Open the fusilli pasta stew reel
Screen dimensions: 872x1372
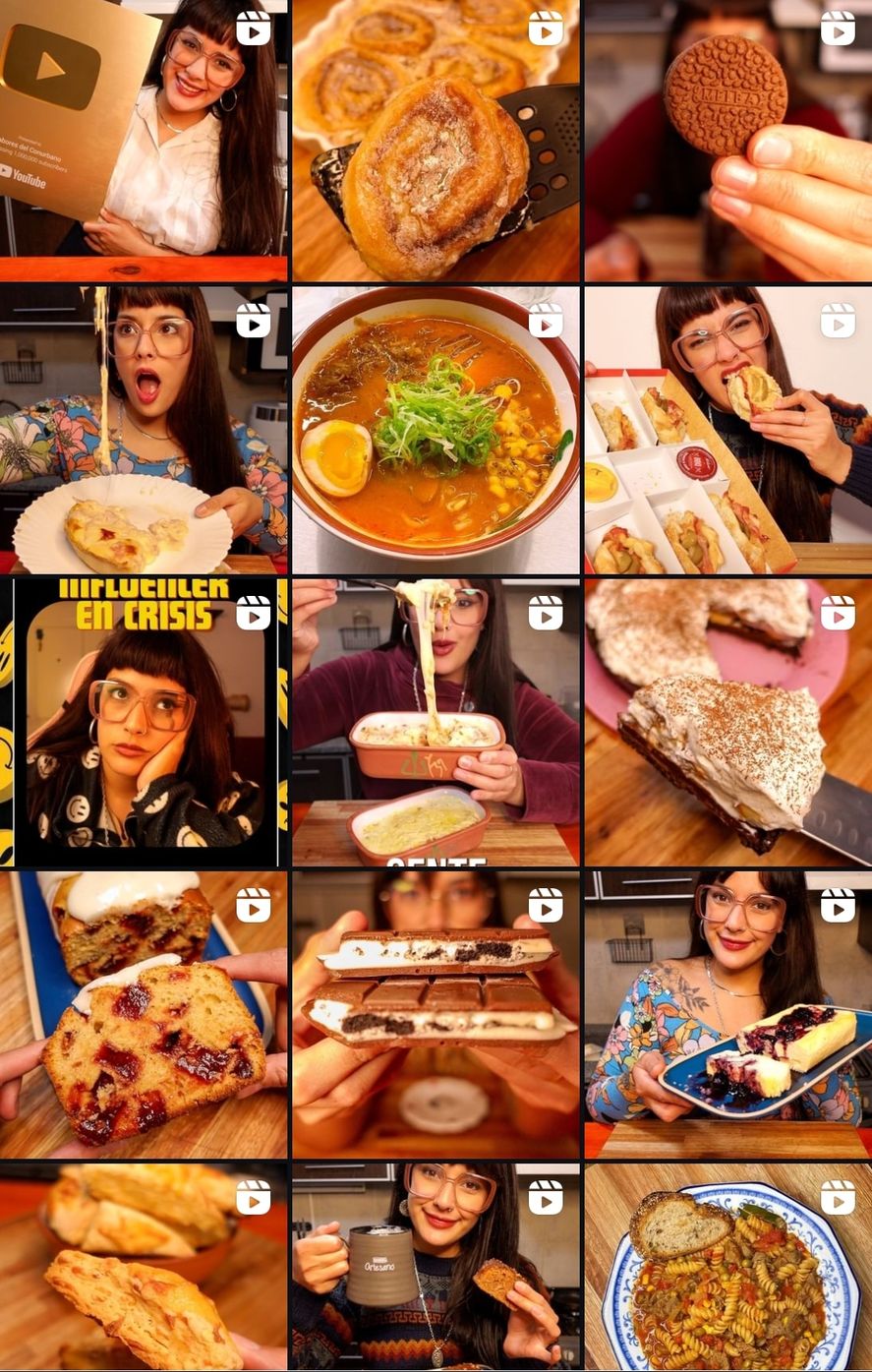click(727, 1267)
